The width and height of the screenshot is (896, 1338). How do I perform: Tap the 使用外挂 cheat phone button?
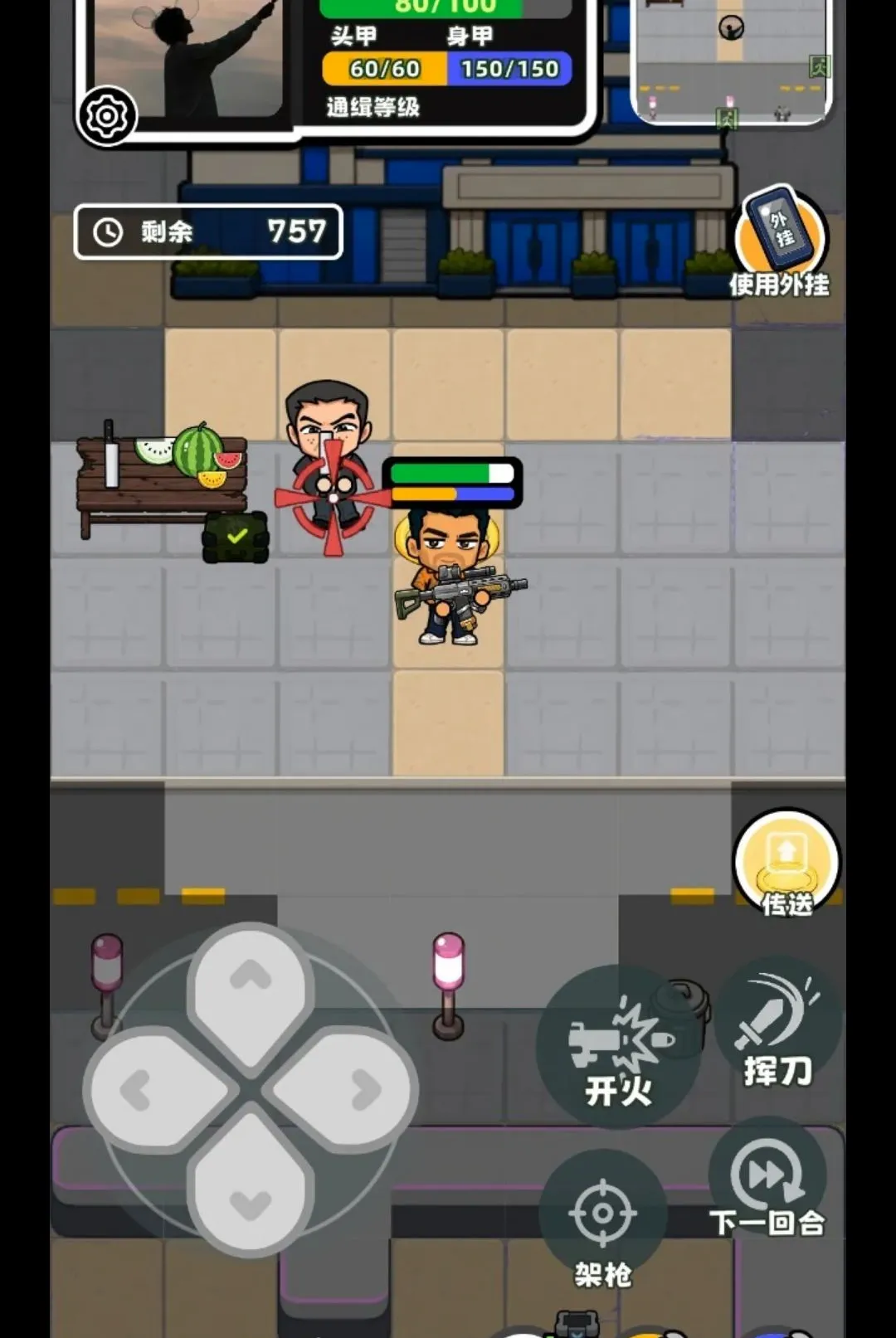pyautogui.click(x=780, y=241)
